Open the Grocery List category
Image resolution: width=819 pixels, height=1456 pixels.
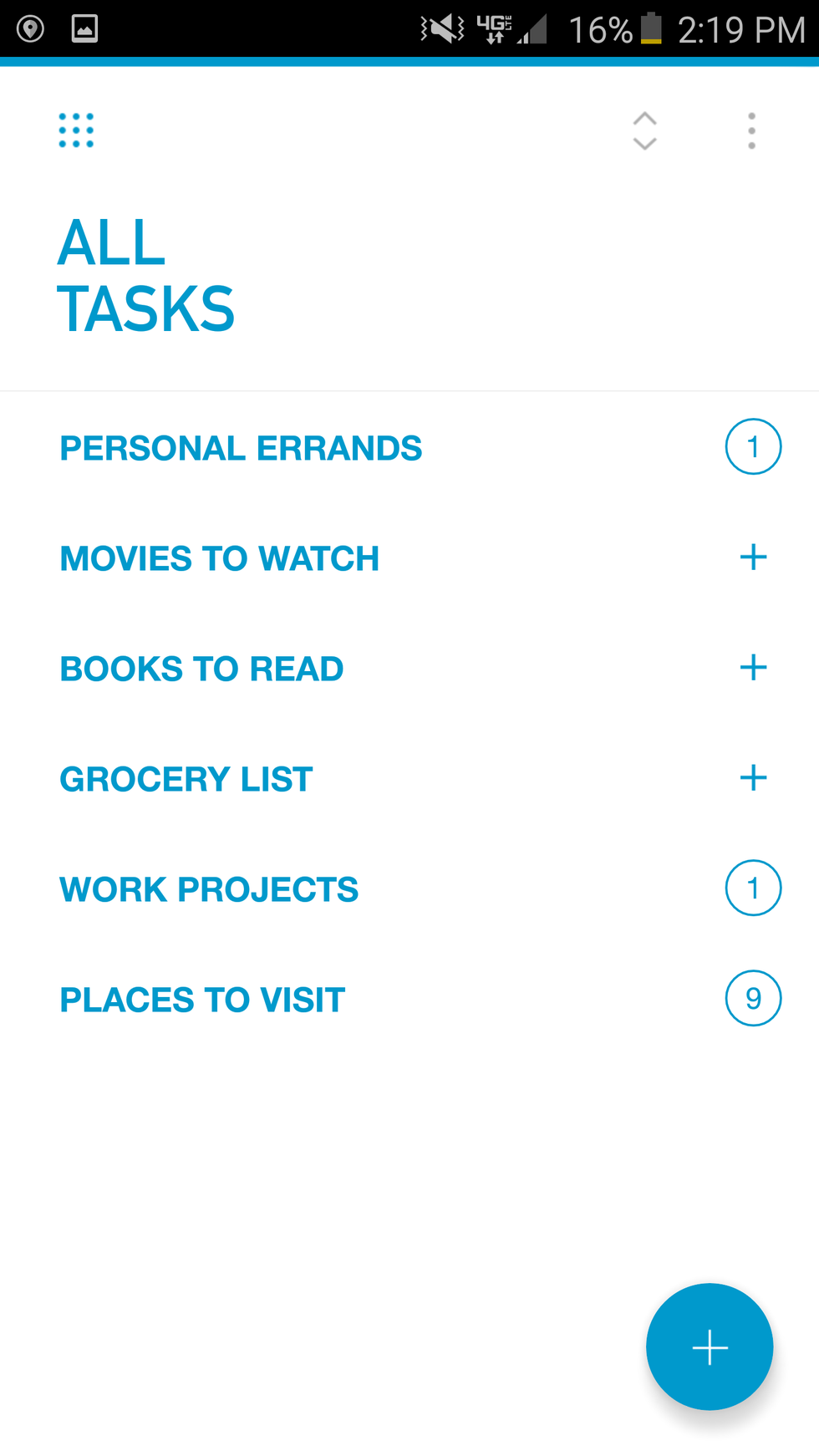coord(186,779)
